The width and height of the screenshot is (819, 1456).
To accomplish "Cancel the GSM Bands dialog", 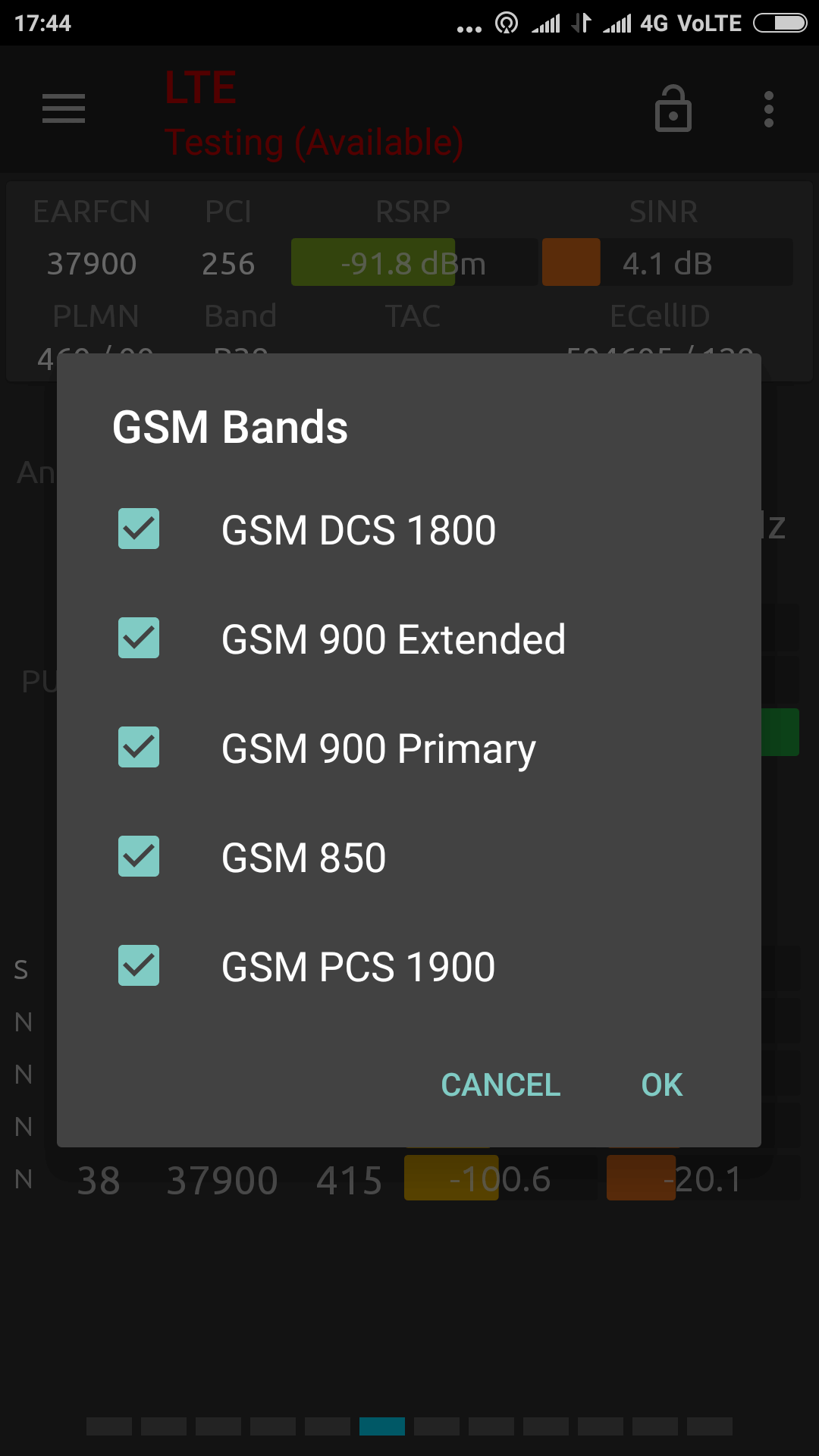I will point(500,1085).
